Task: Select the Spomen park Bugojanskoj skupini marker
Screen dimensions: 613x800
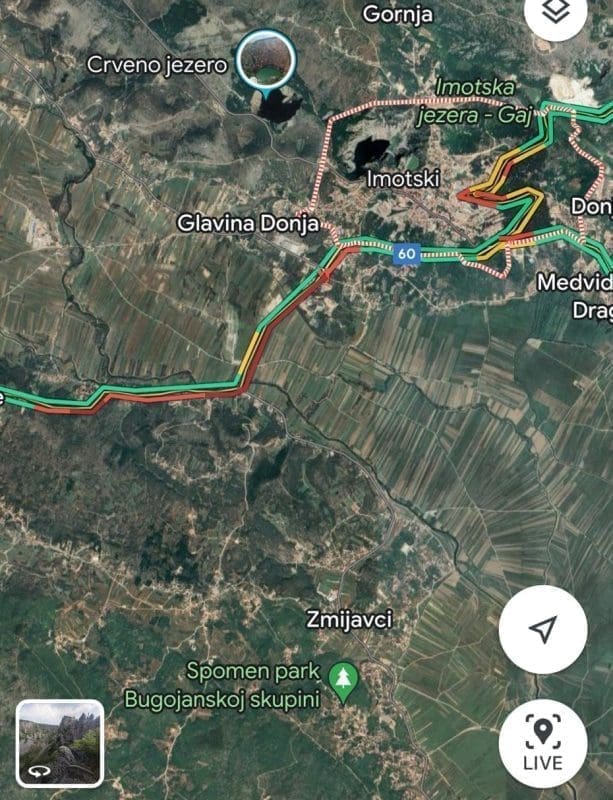Action: point(343,675)
